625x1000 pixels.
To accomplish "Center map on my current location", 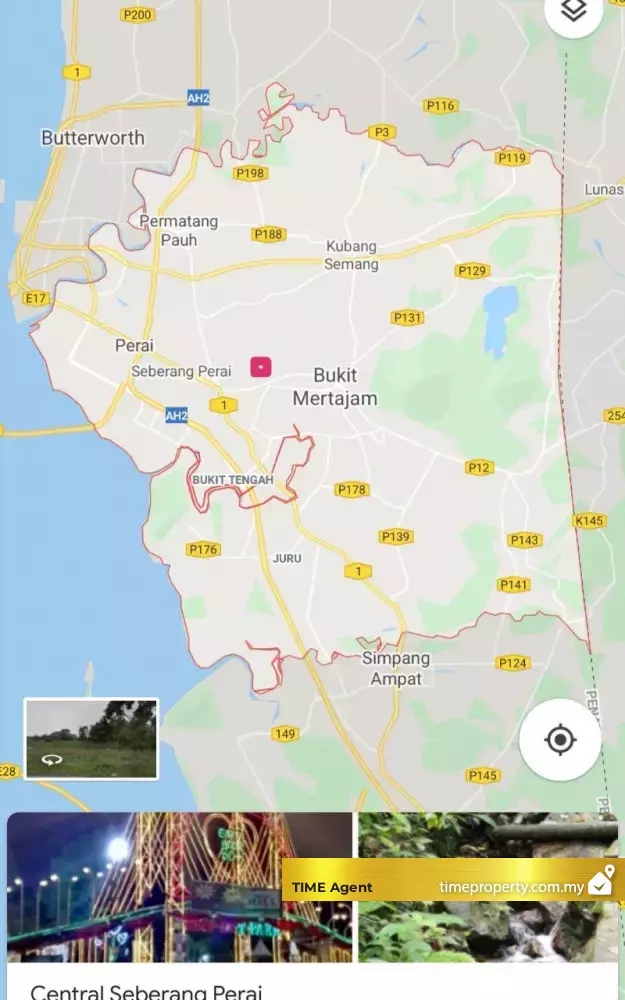I will [560, 740].
